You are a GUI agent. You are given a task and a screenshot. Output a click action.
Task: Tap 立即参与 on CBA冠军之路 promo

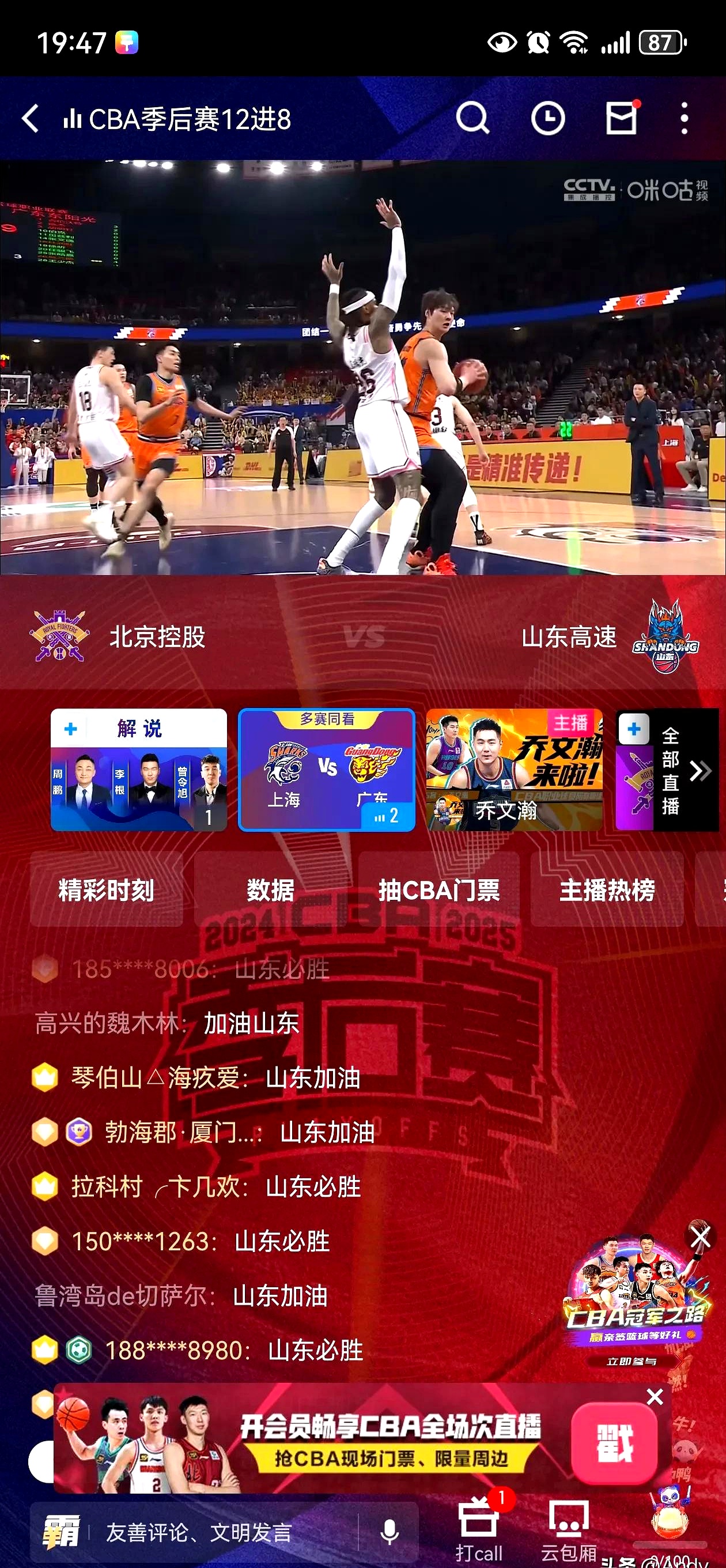click(632, 1361)
